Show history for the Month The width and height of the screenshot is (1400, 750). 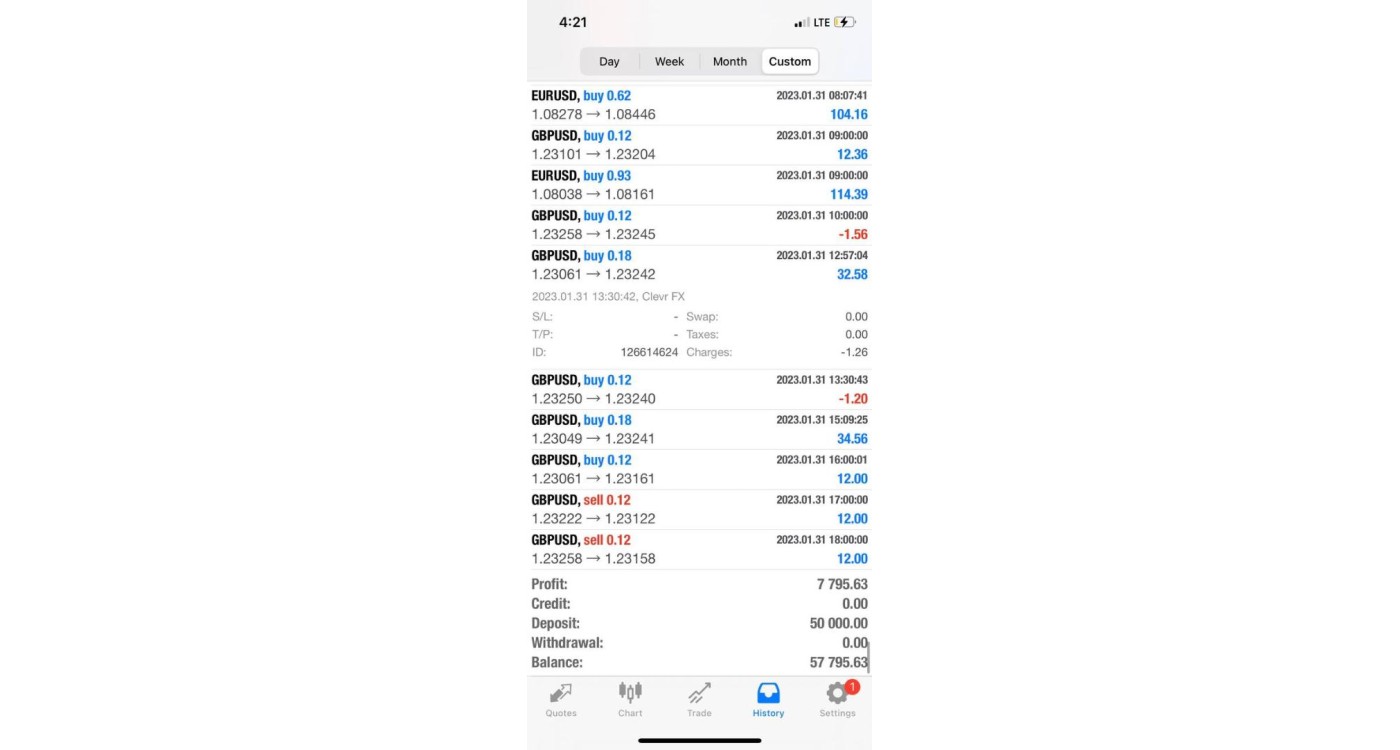coord(730,61)
